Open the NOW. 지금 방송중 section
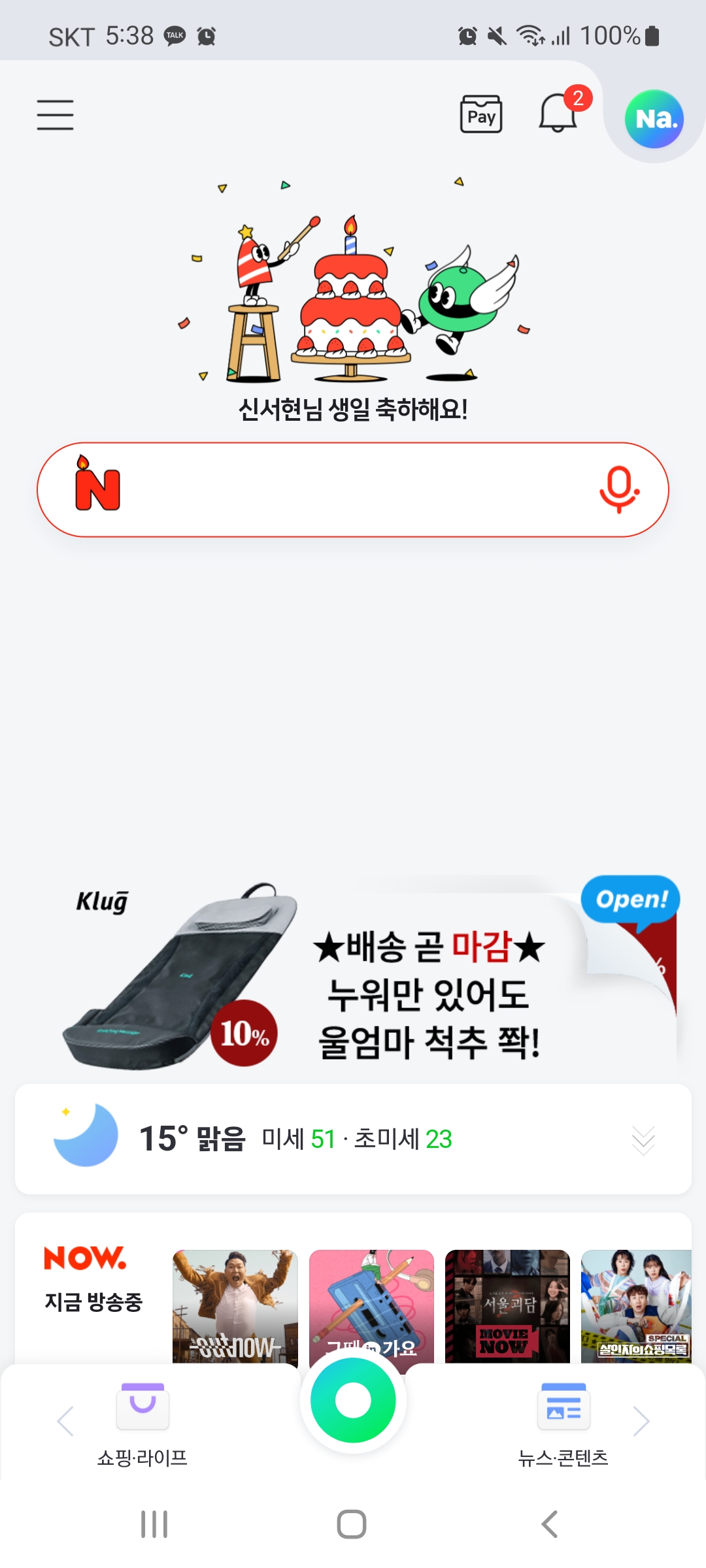The image size is (706, 1568). click(x=93, y=1279)
